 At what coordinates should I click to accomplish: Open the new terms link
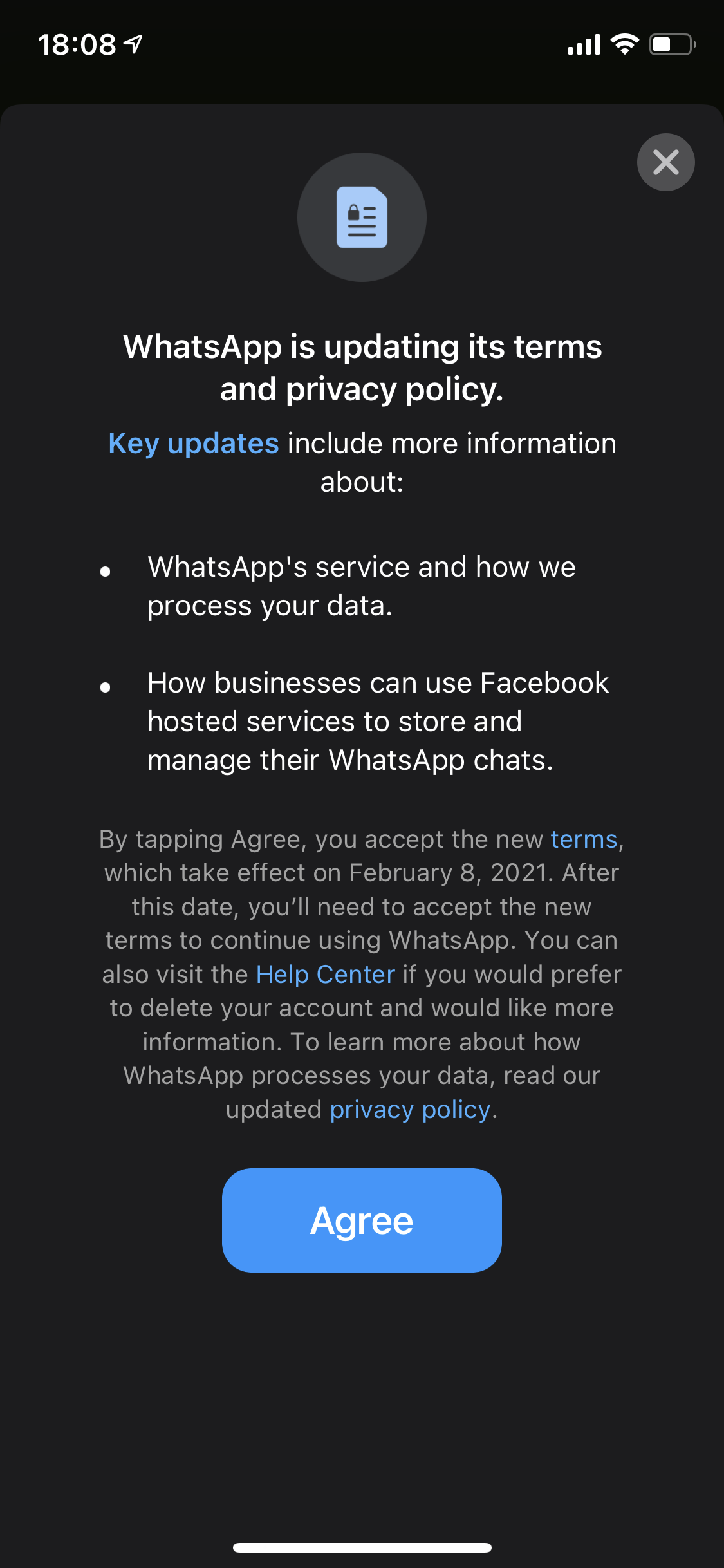pos(584,839)
